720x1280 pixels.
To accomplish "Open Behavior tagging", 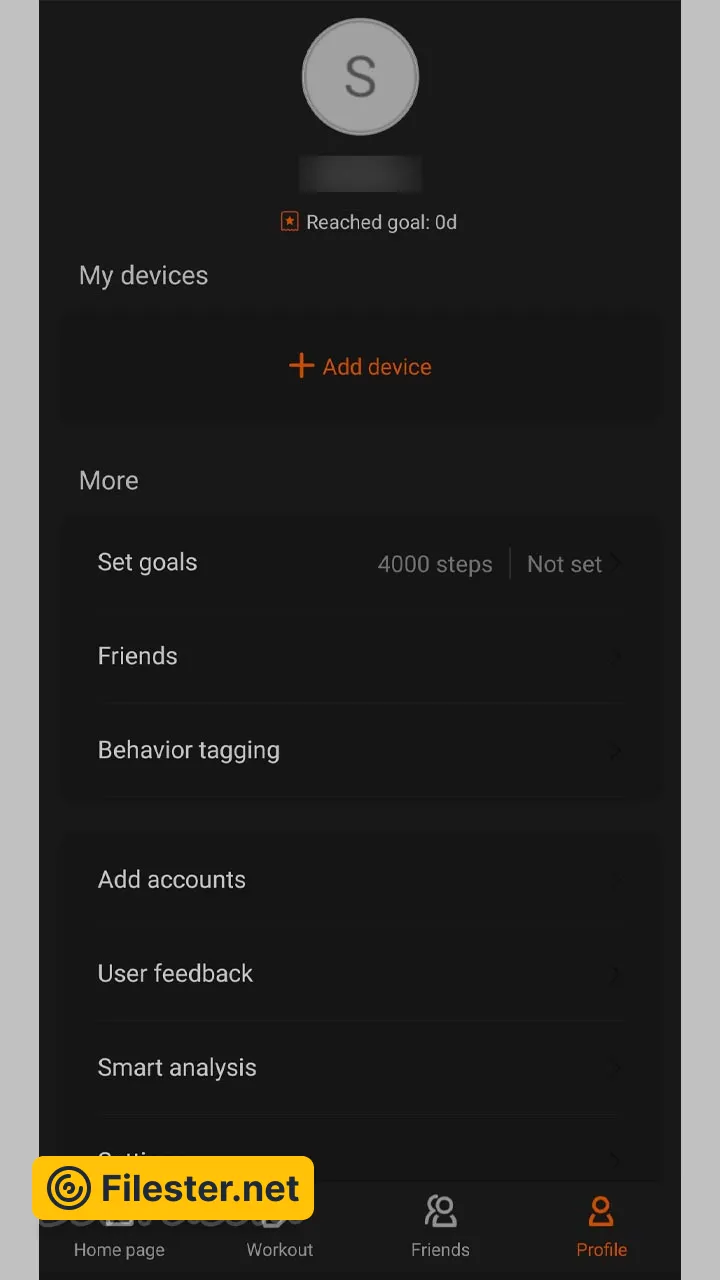I will point(360,750).
